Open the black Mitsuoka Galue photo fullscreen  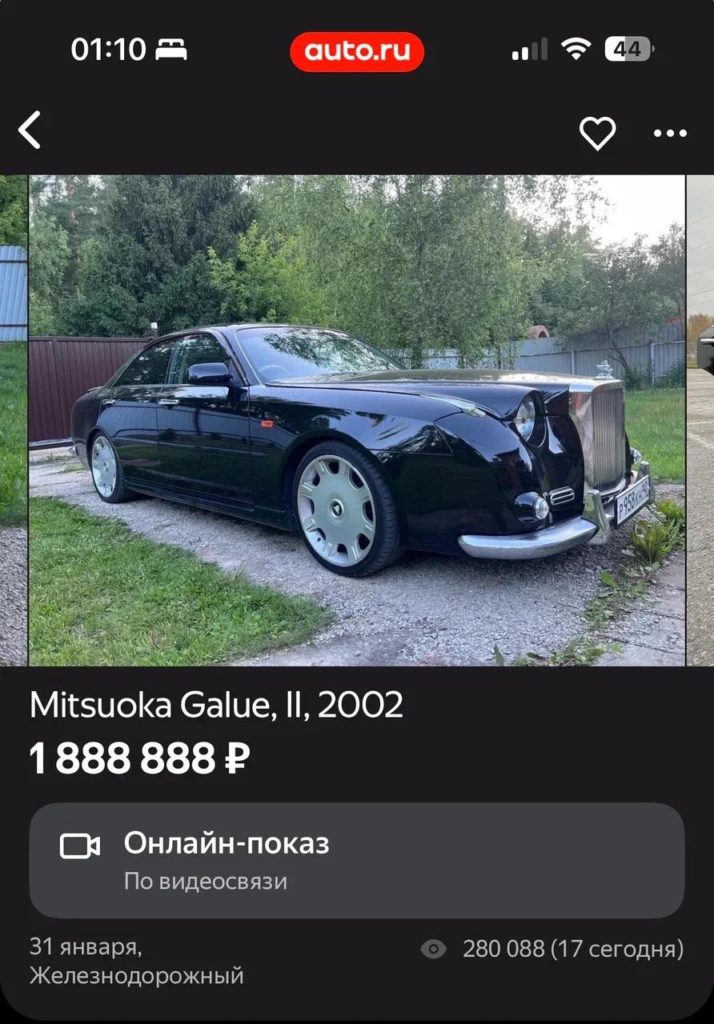357,420
